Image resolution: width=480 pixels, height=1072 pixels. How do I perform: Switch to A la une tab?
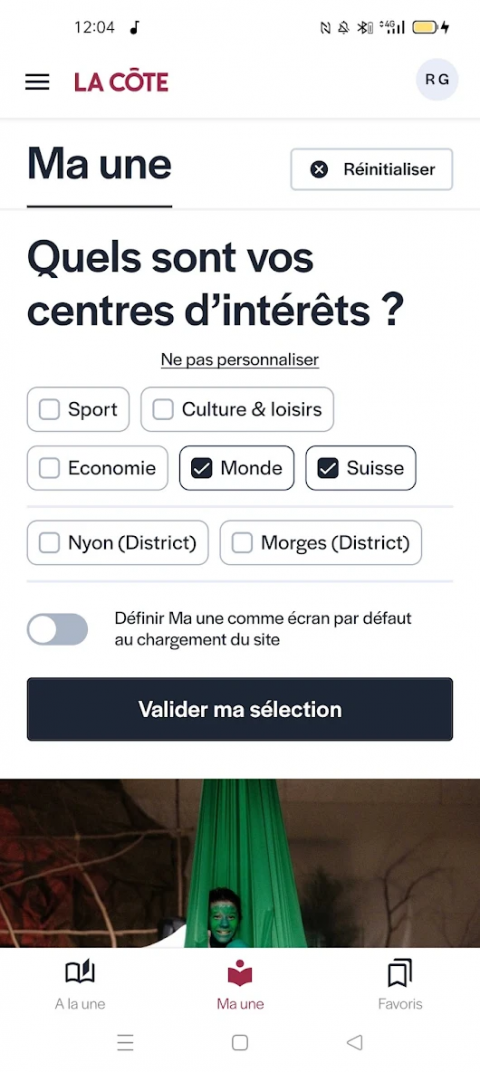click(80, 984)
